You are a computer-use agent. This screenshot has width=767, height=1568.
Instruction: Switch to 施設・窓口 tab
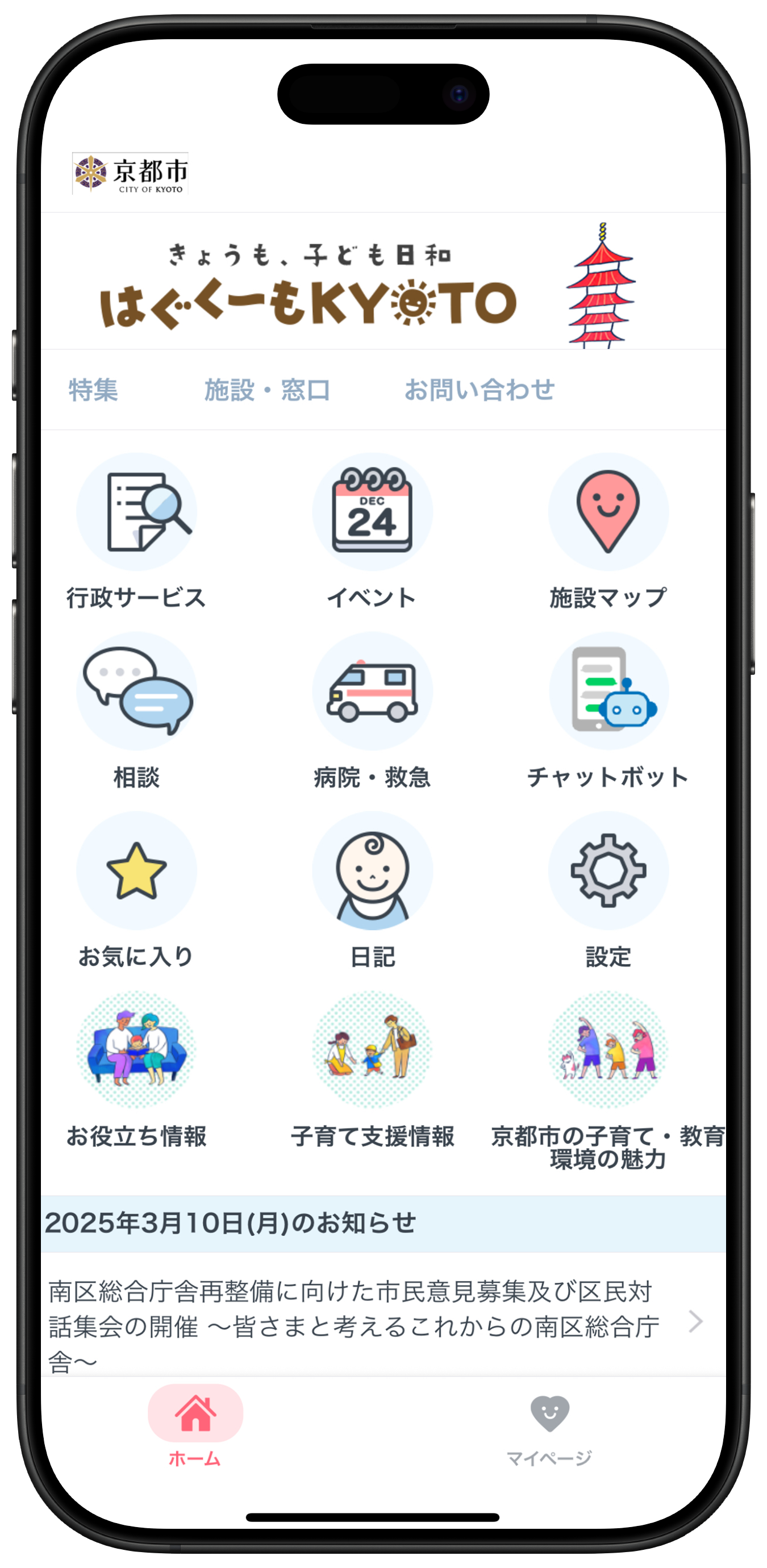[x=266, y=390]
